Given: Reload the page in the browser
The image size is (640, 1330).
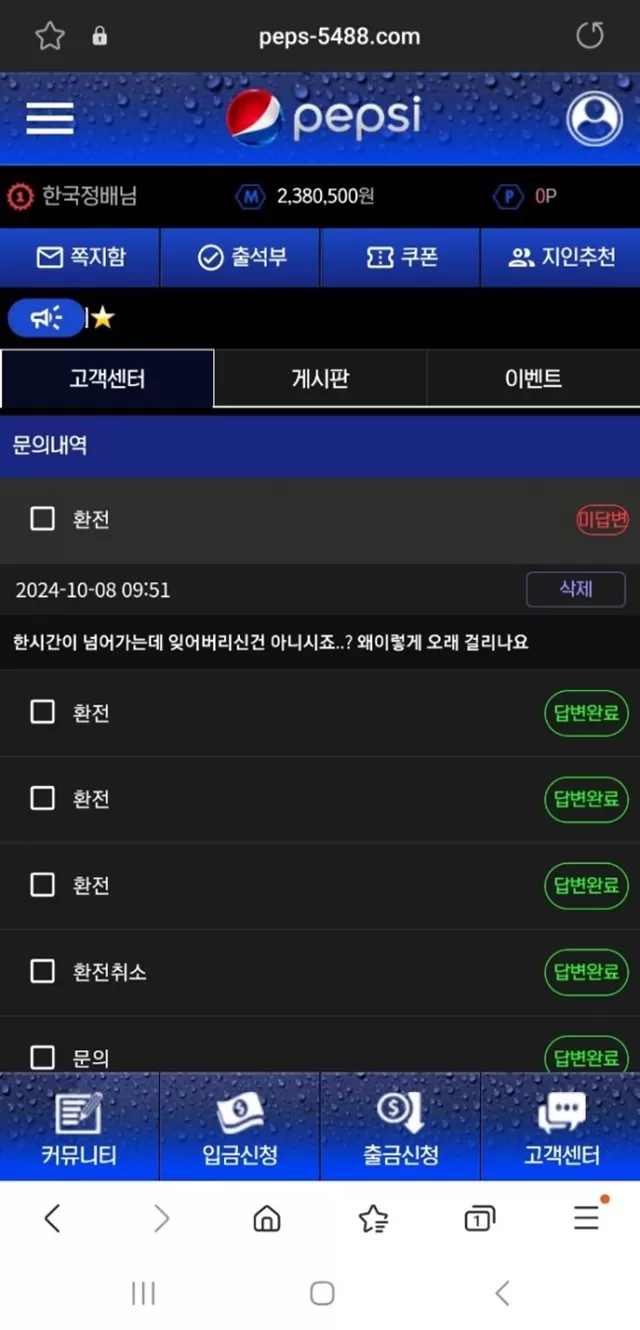Looking at the screenshot, I should (590, 37).
